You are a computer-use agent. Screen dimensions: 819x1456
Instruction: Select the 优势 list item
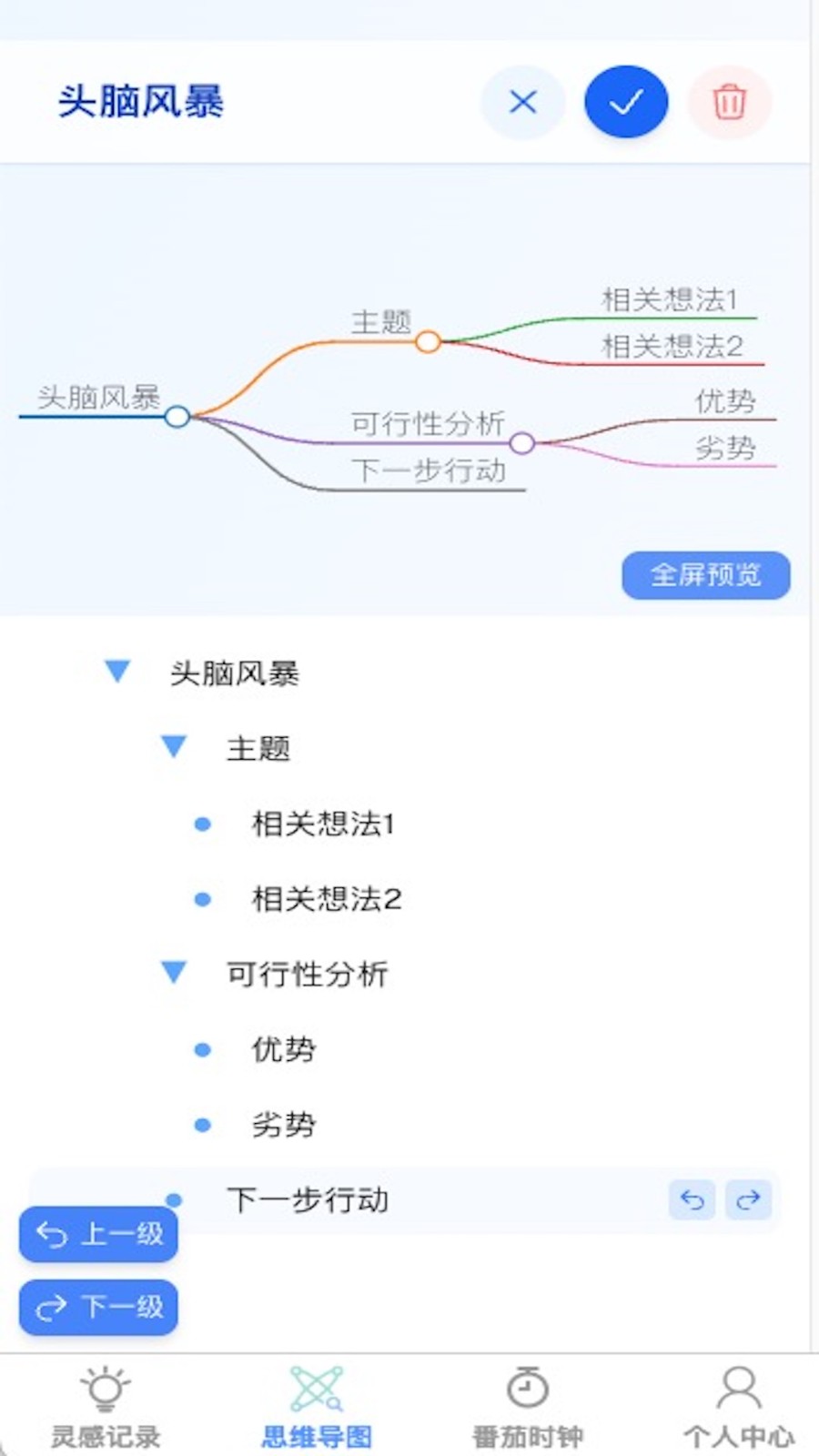282,1049
